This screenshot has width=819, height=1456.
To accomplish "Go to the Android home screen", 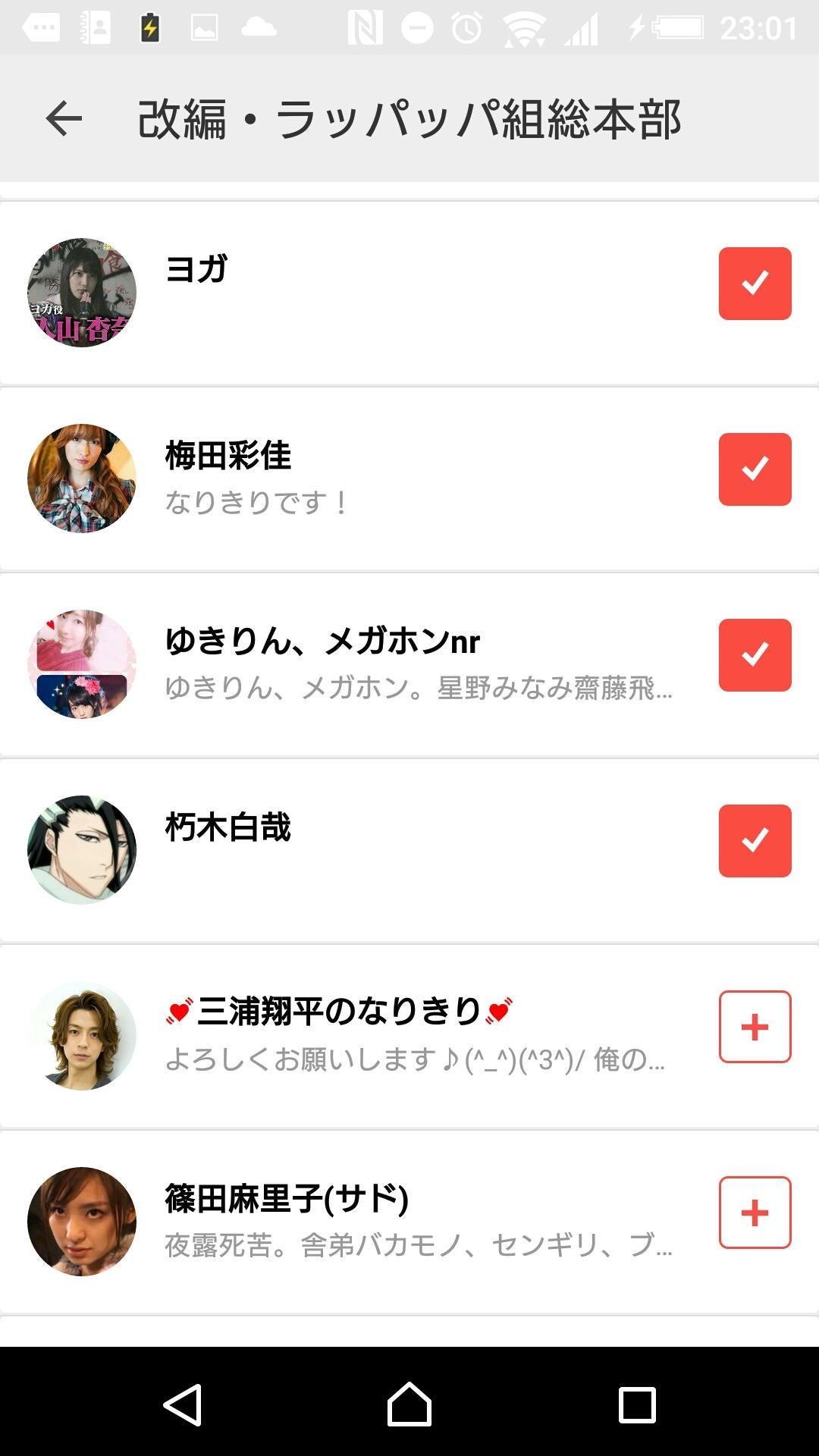I will [x=409, y=1404].
